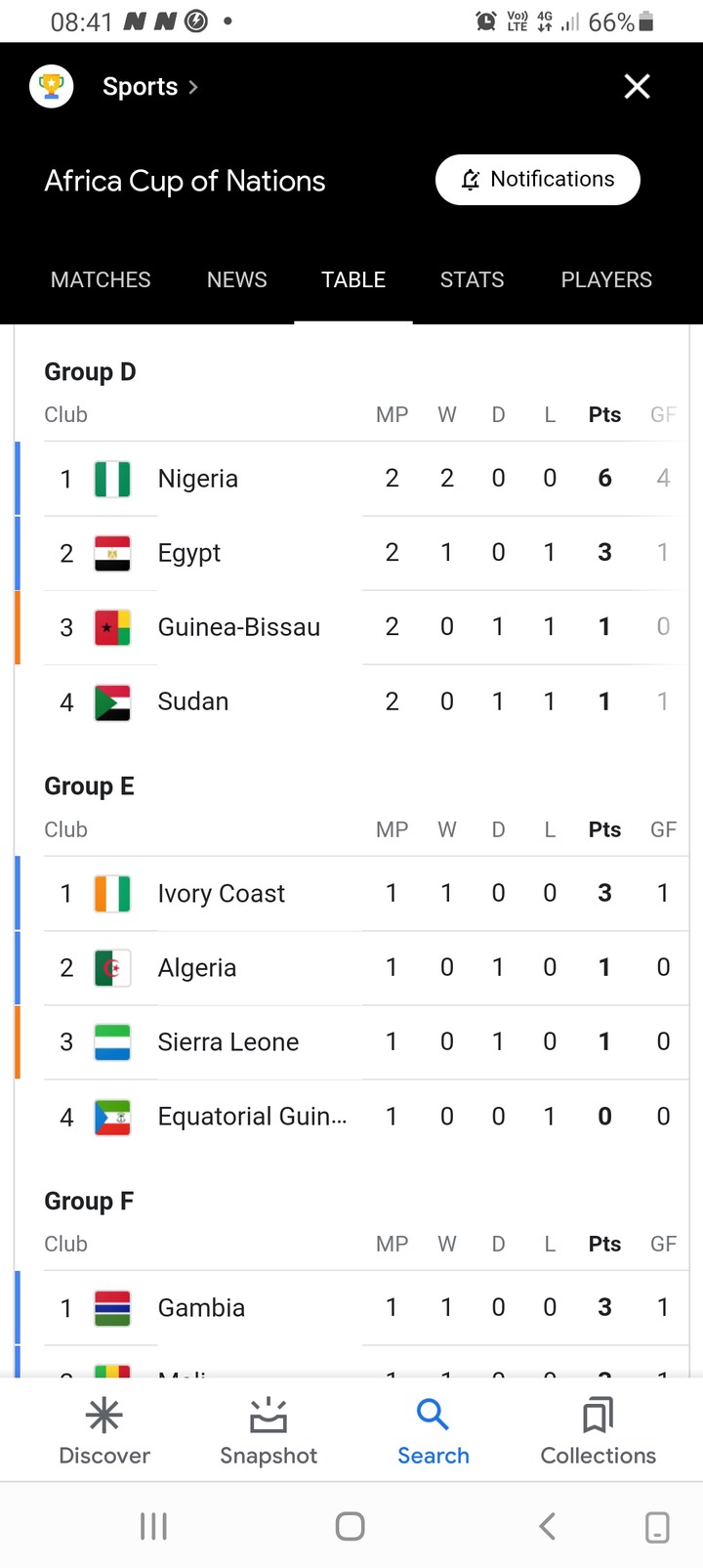Switch to the MATCHES tab
Image resolution: width=703 pixels, height=1568 pixels.
click(x=101, y=280)
